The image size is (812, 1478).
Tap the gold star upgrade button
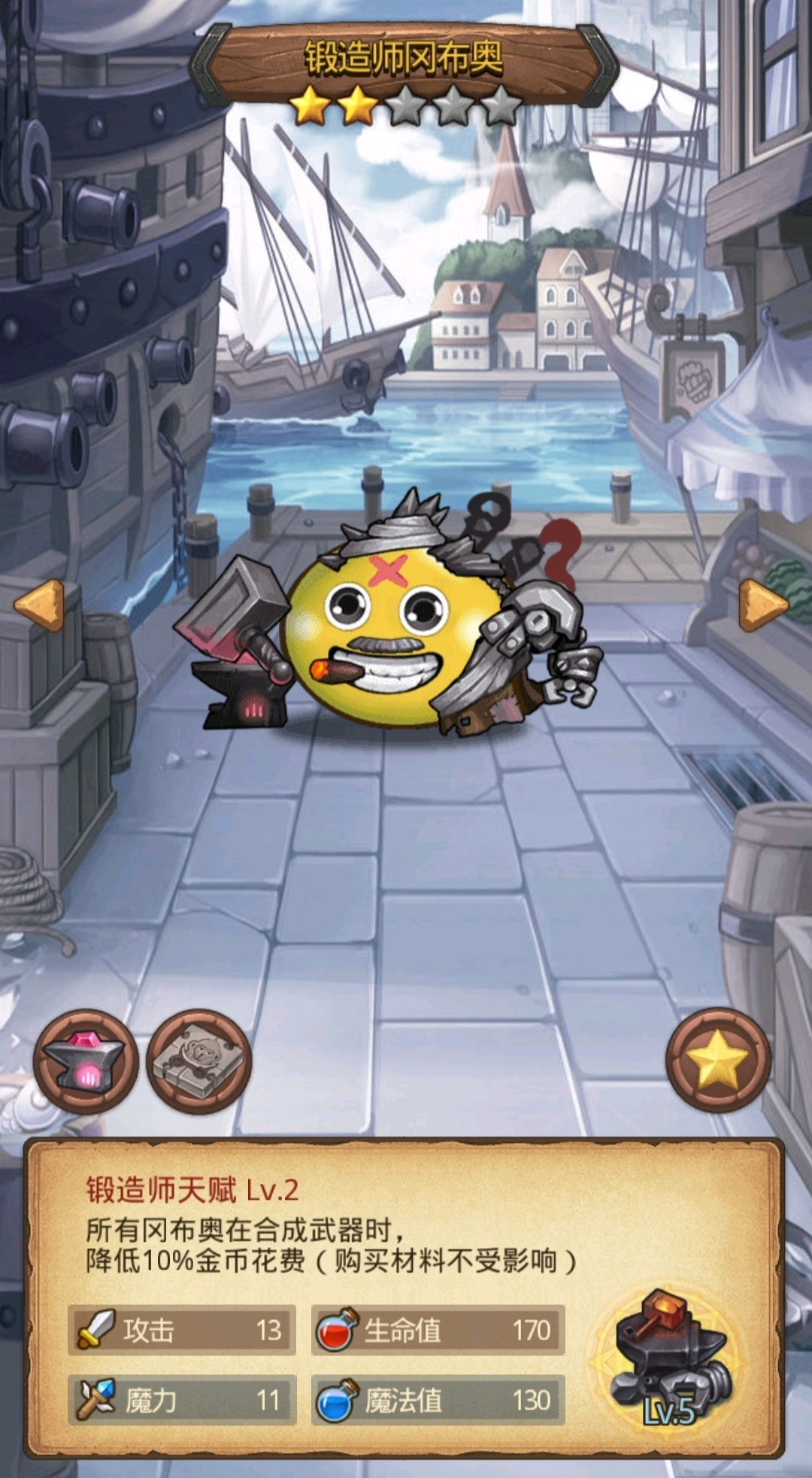pyautogui.click(x=718, y=1060)
